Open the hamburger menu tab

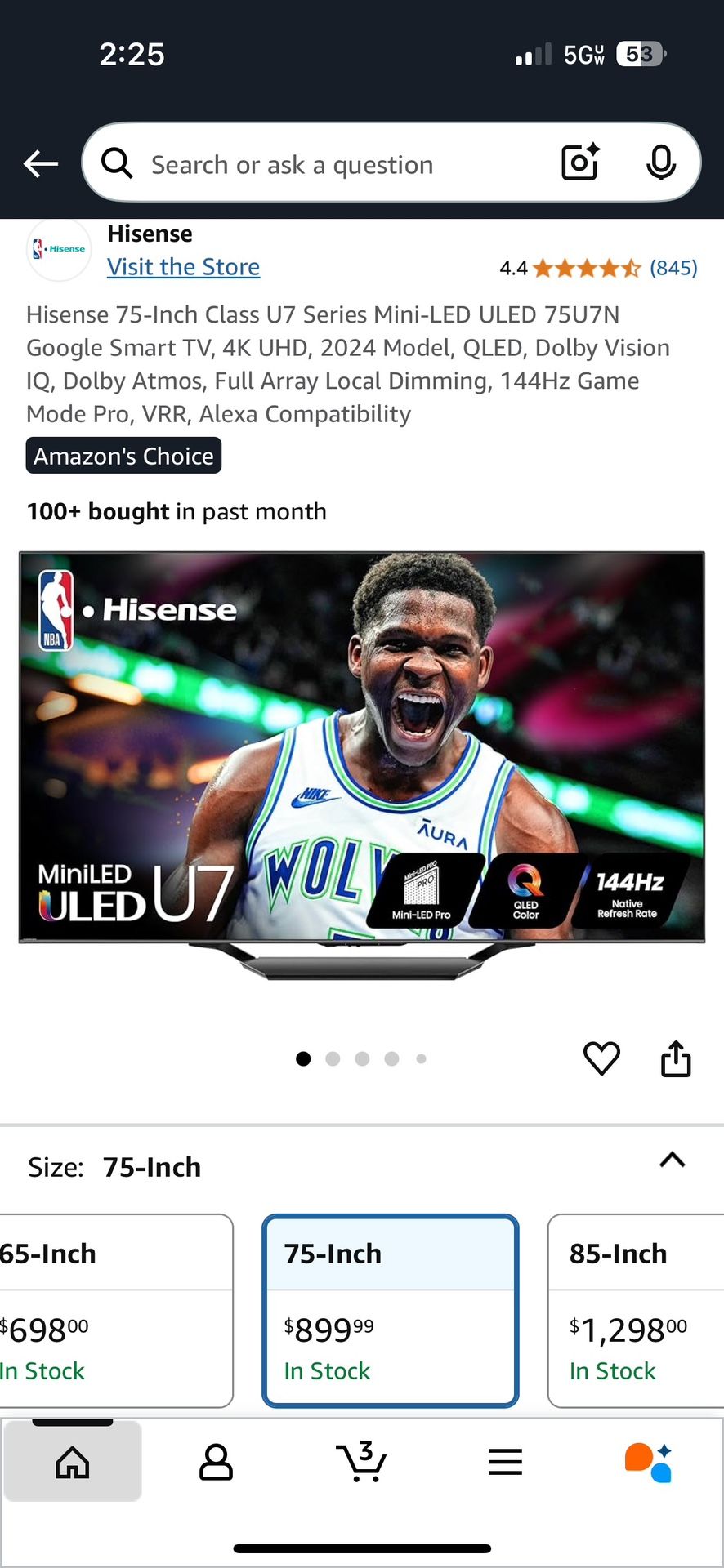click(505, 1463)
